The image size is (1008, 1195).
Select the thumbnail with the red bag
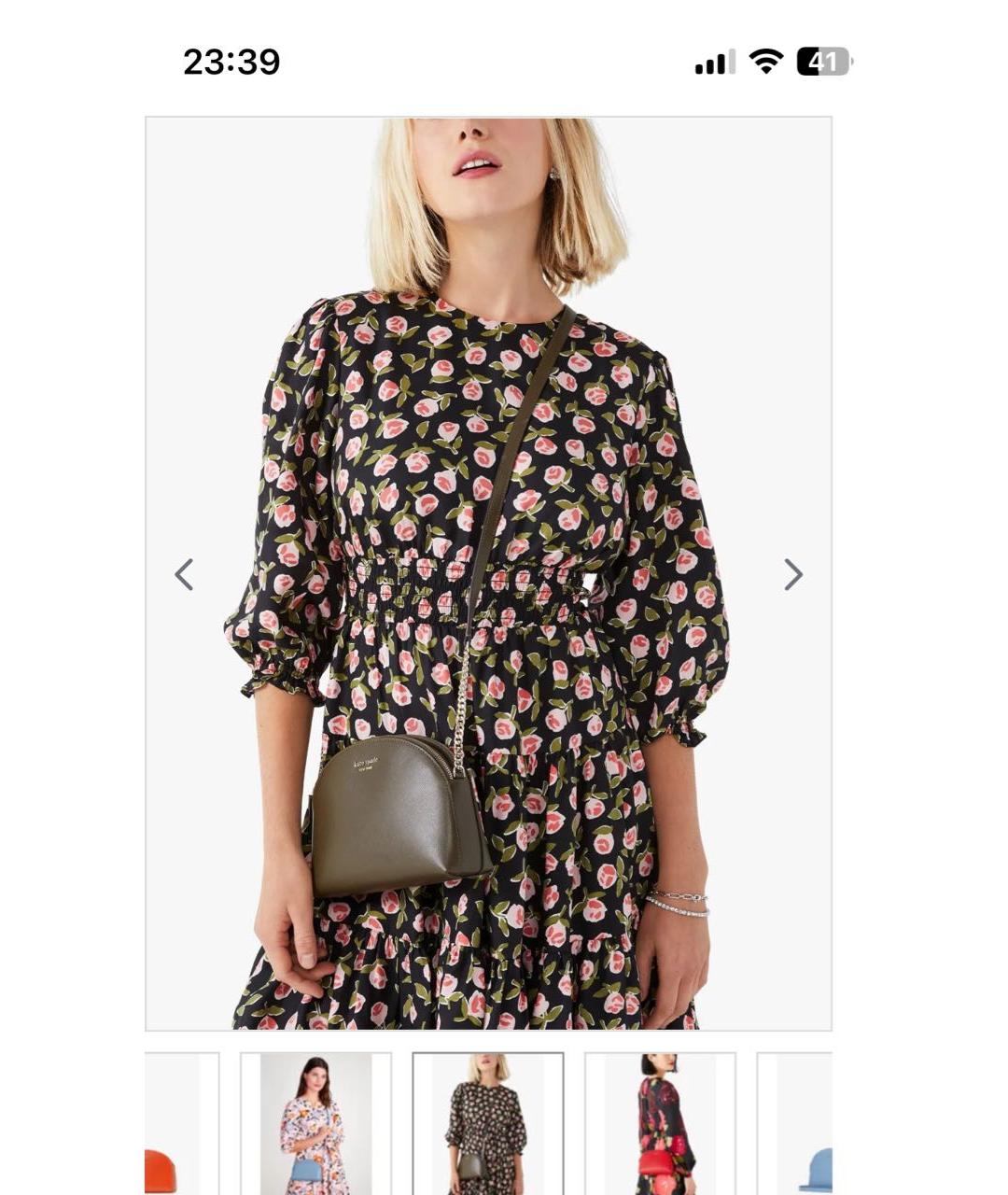(660, 1123)
